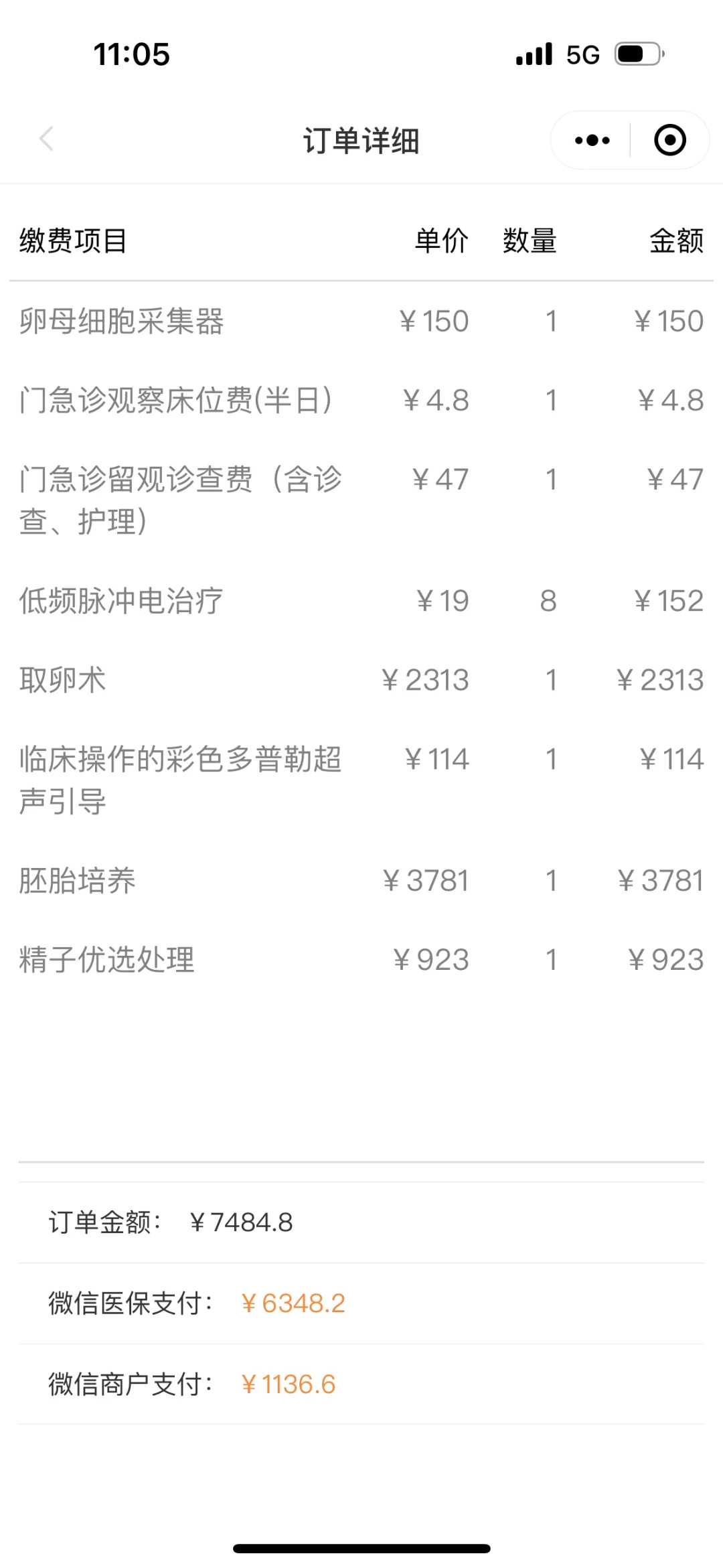Tap the 5G network indicator

pos(581,54)
